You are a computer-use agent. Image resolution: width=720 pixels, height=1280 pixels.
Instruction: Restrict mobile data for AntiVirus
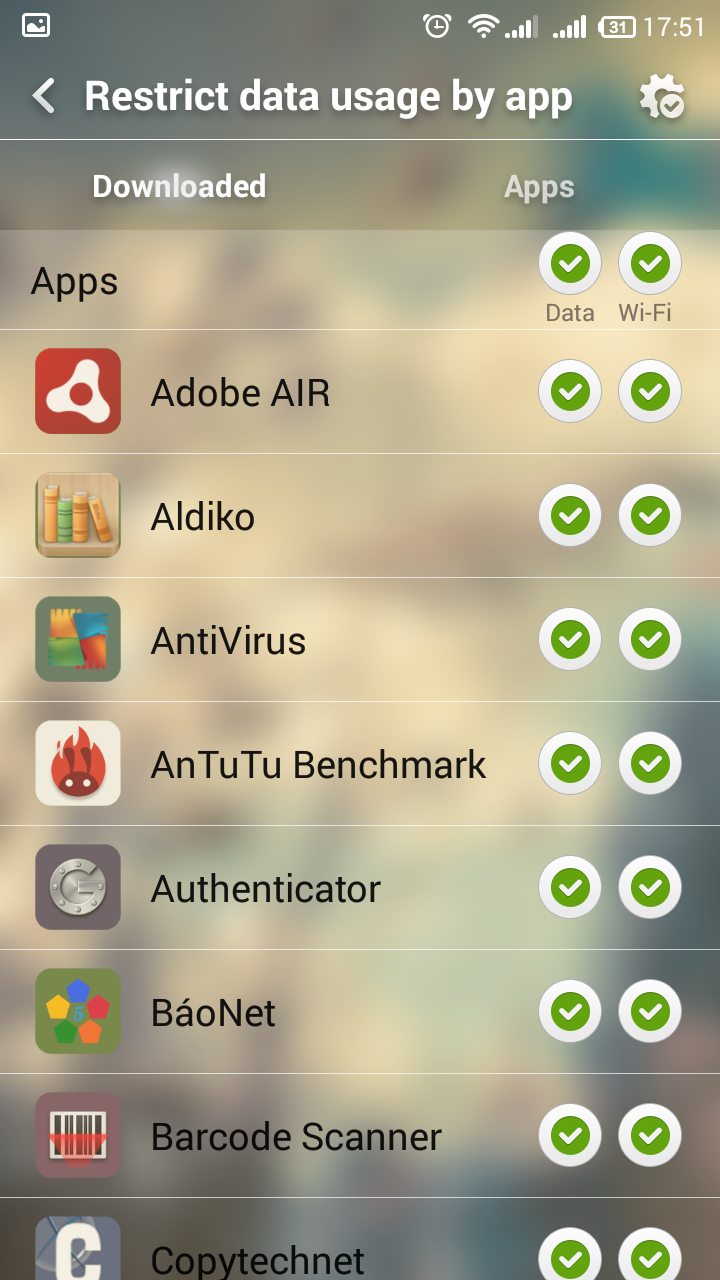tap(570, 639)
